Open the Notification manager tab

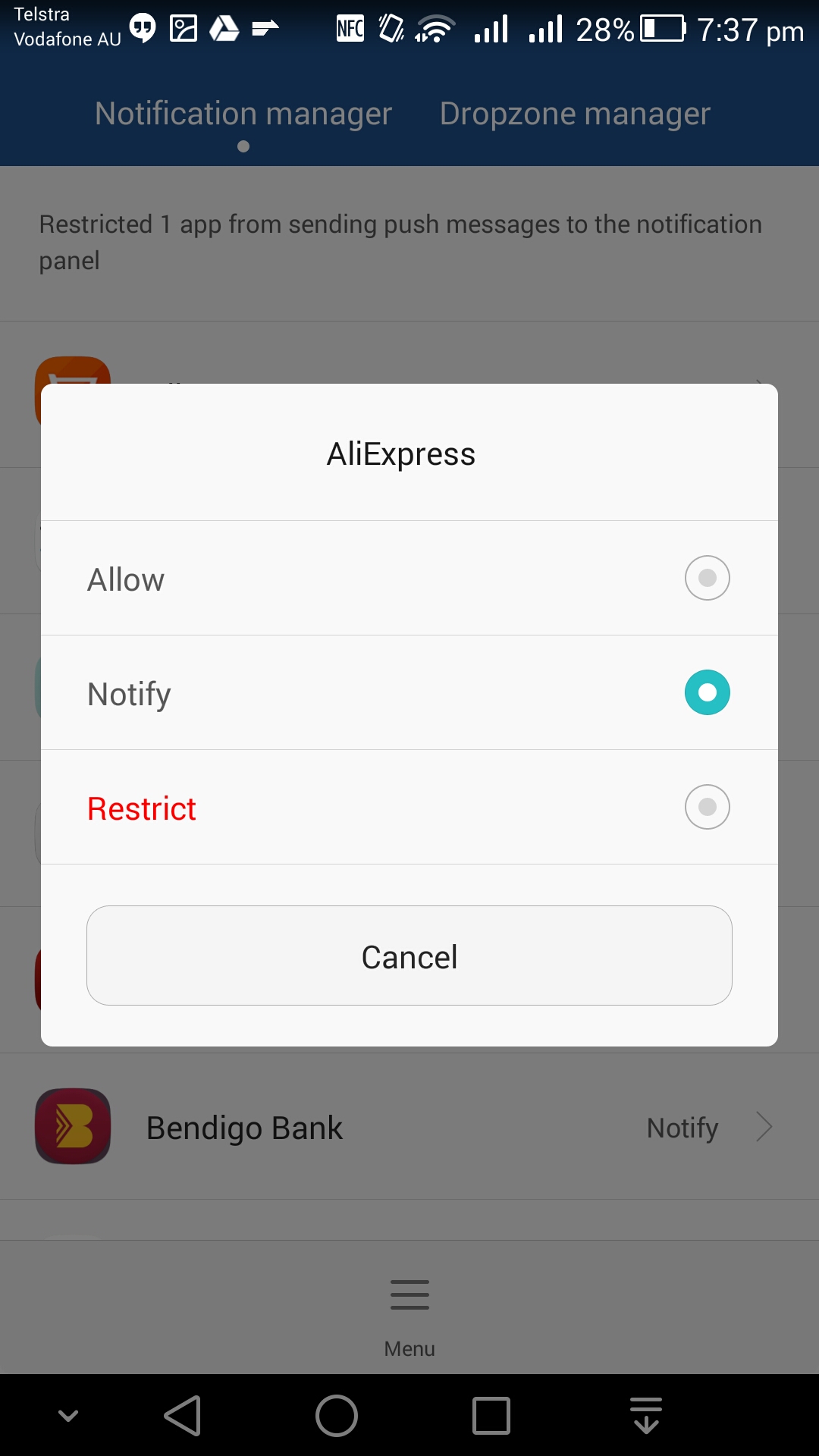coord(243,114)
